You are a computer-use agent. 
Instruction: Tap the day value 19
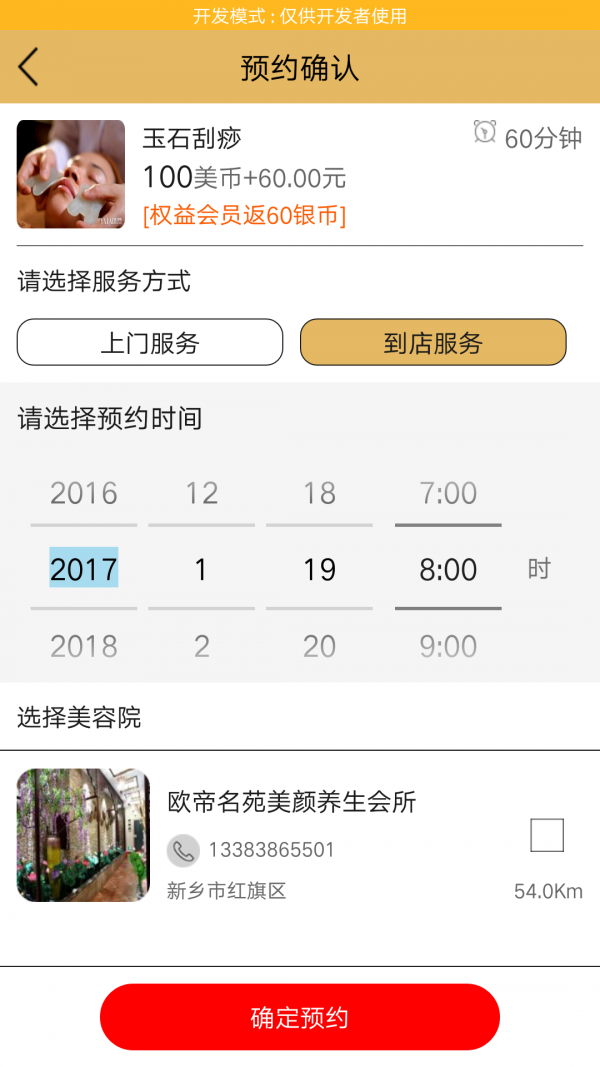click(x=319, y=568)
